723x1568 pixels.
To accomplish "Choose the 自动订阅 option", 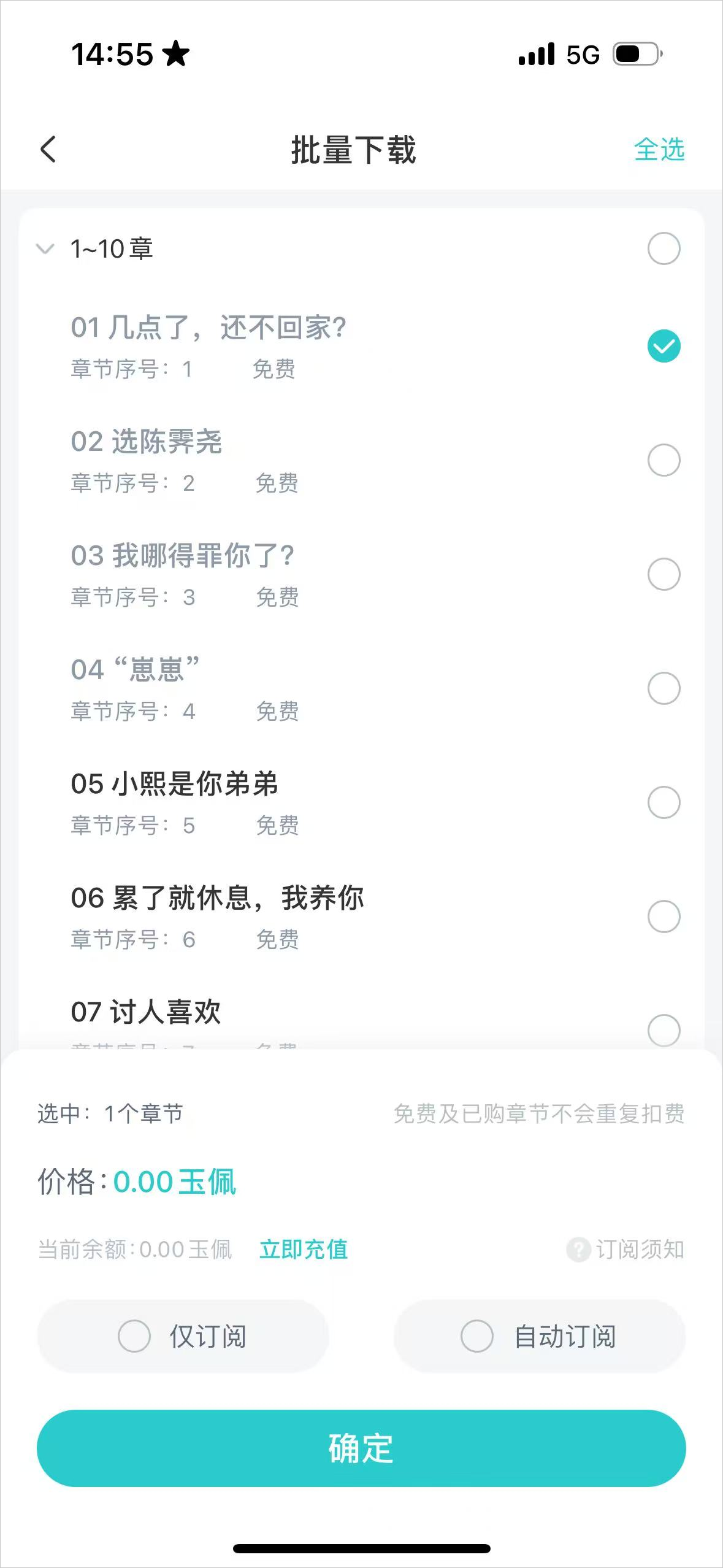I will [x=539, y=1336].
